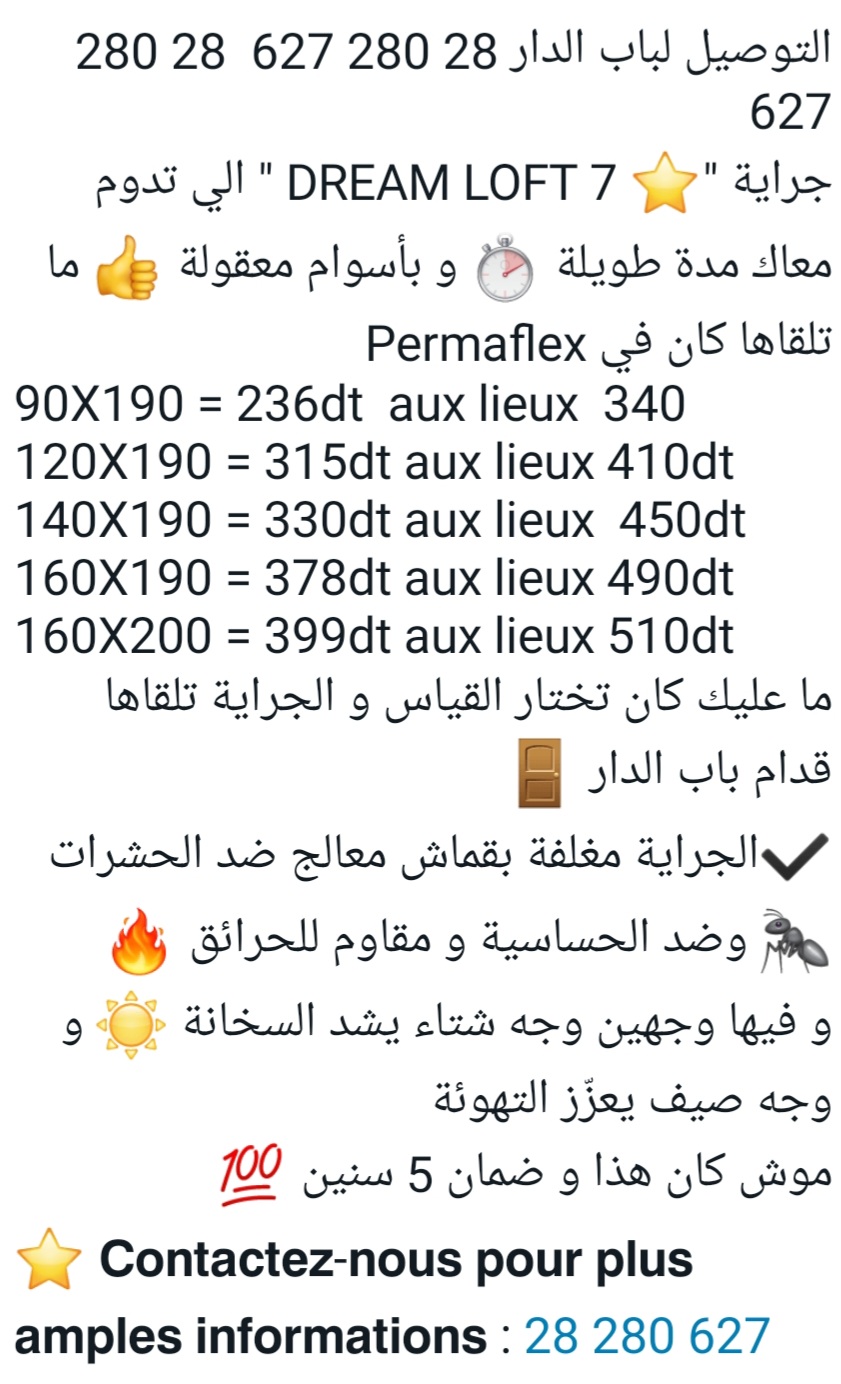The image size is (841, 1384).
Task: Tap the blue phone number 28 280 627
Action: (647, 1336)
